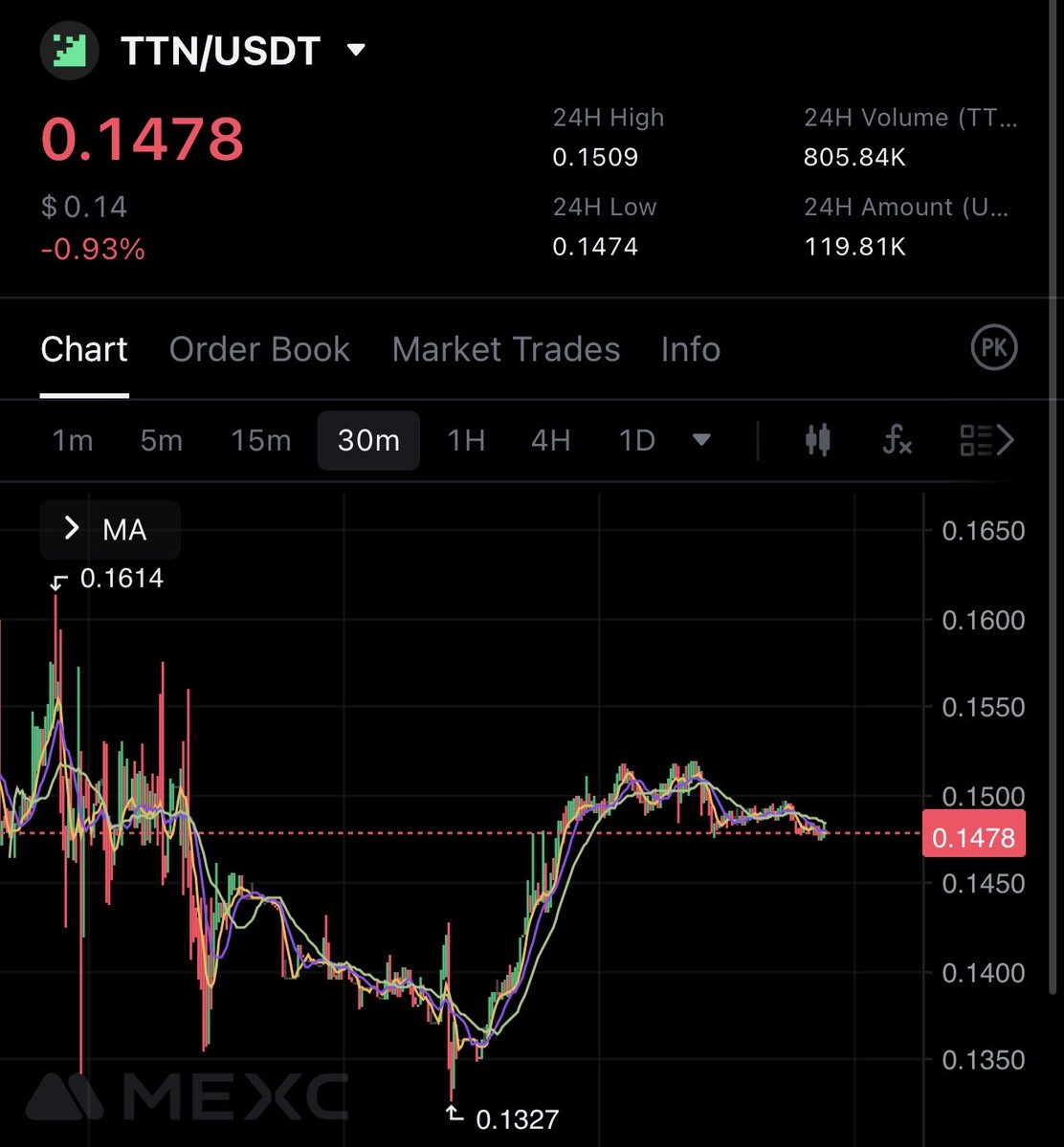Open the Info tab
The width and height of the screenshot is (1064, 1147).
(x=690, y=350)
